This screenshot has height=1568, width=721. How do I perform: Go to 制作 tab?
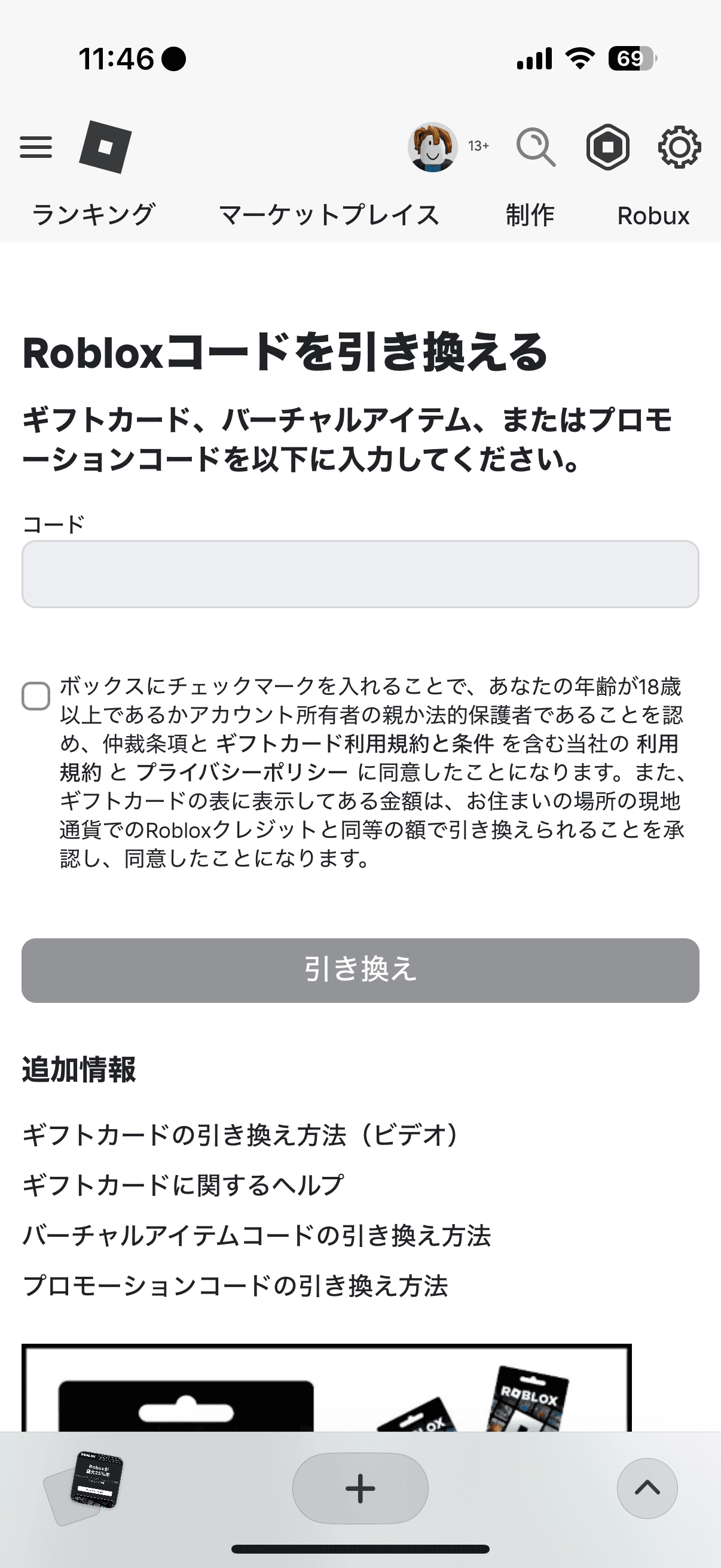coord(529,215)
